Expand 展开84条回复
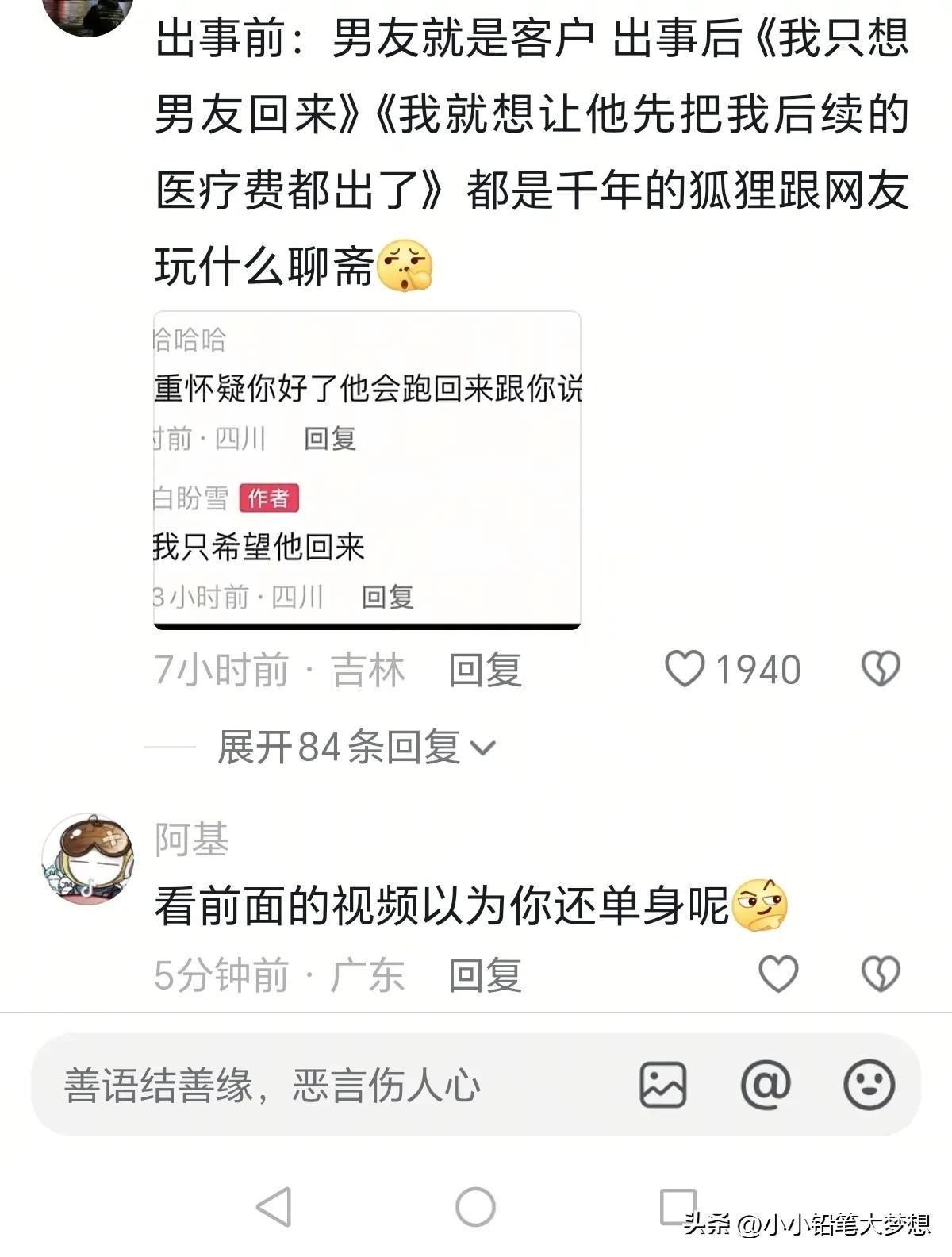The width and height of the screenshot is (952, 1257). tap(356, 748)
